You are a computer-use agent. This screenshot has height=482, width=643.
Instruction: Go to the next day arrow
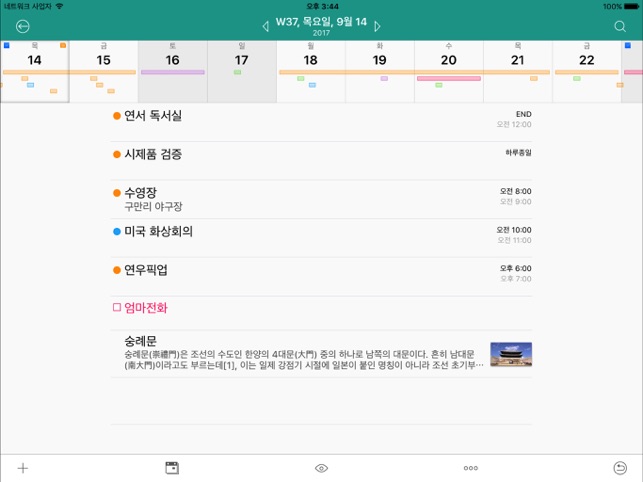coord(377,26)
